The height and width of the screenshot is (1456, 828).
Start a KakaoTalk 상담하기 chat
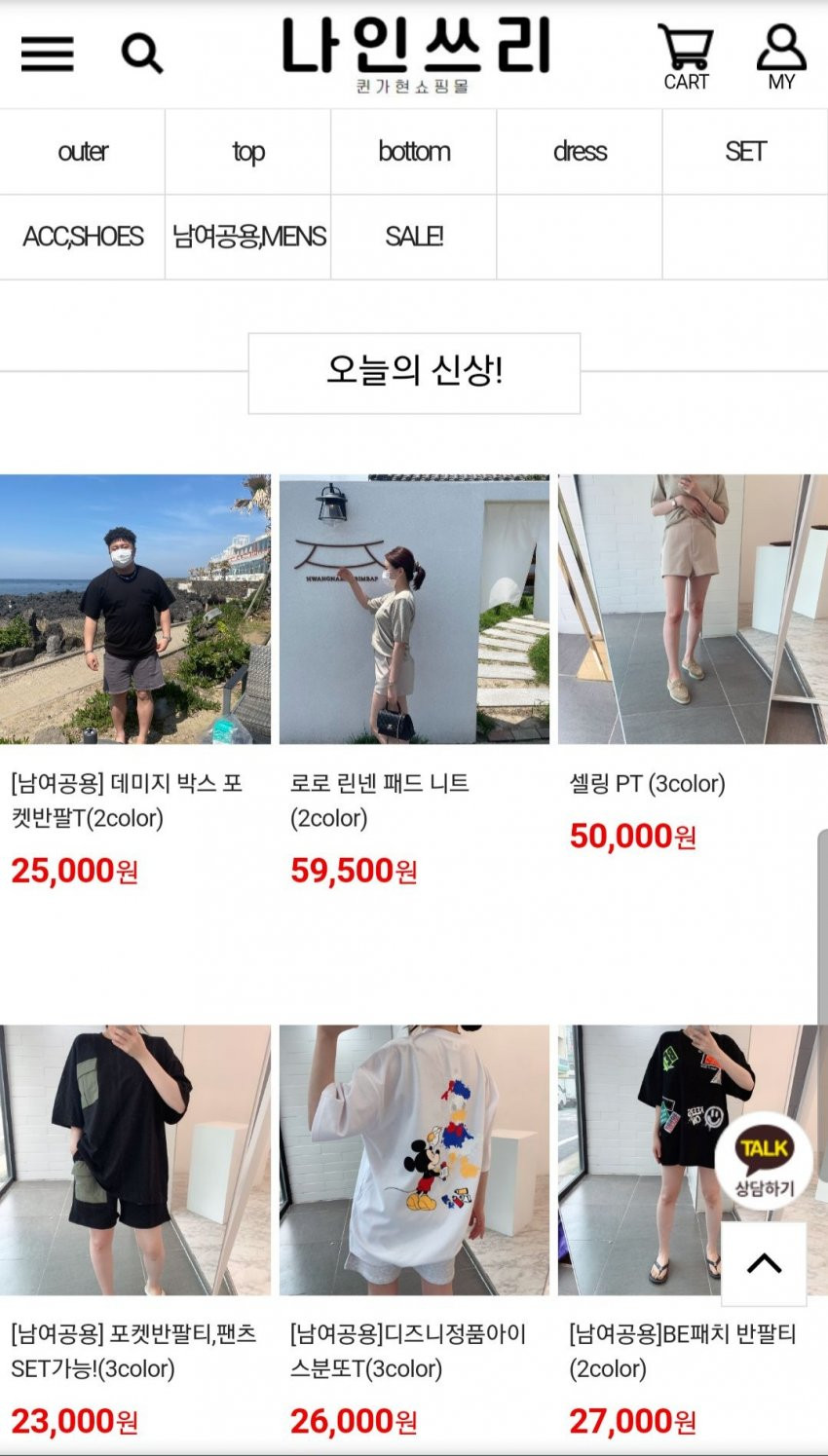tap(764, 1161)
